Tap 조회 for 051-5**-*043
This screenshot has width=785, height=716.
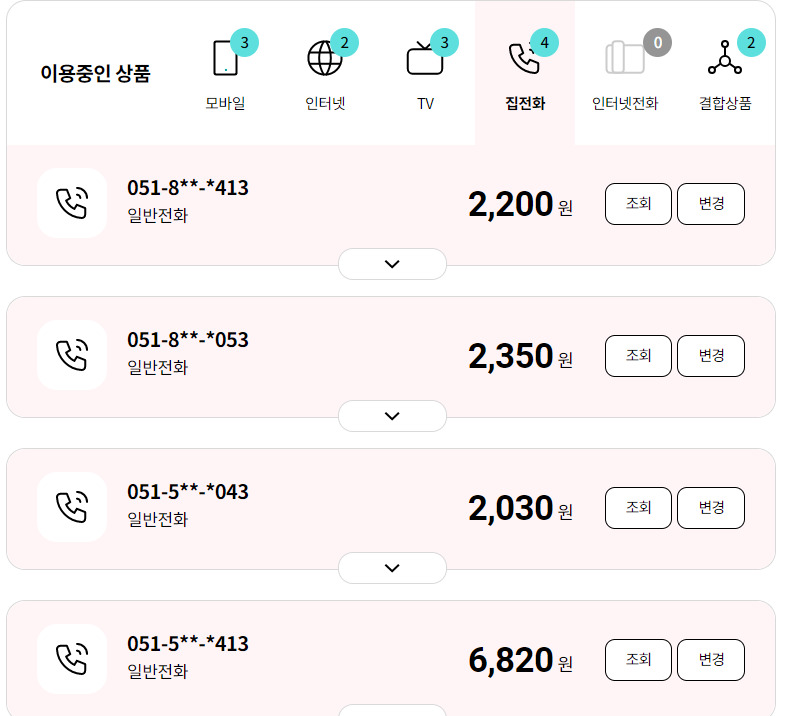coord(638,508)
